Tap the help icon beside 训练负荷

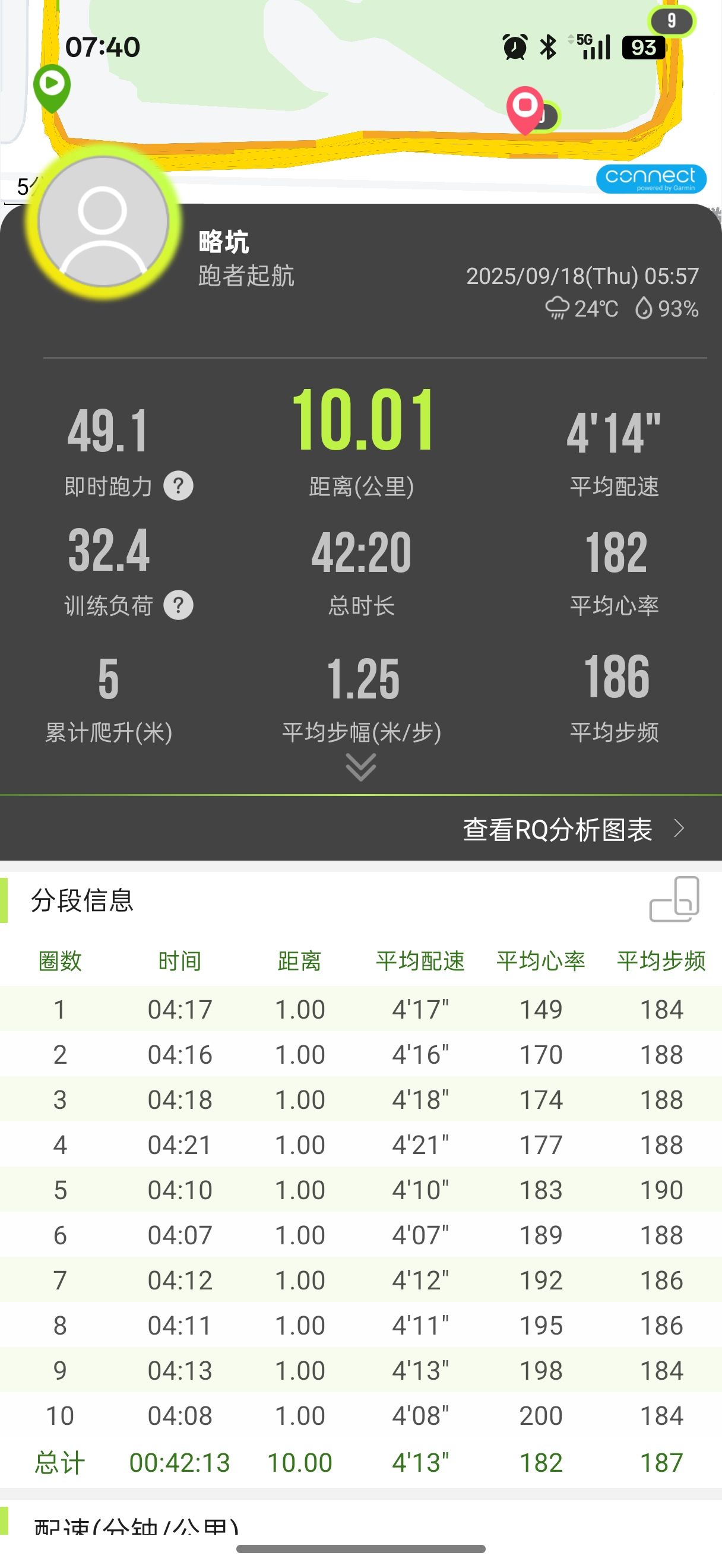[178, 605]
